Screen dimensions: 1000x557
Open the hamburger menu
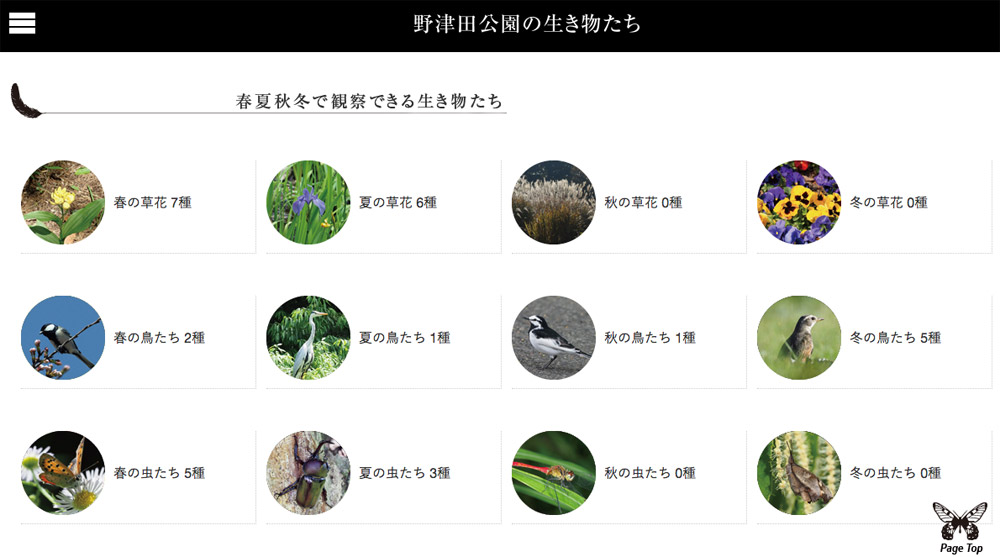pyautogui.click(x=22, y=23)
